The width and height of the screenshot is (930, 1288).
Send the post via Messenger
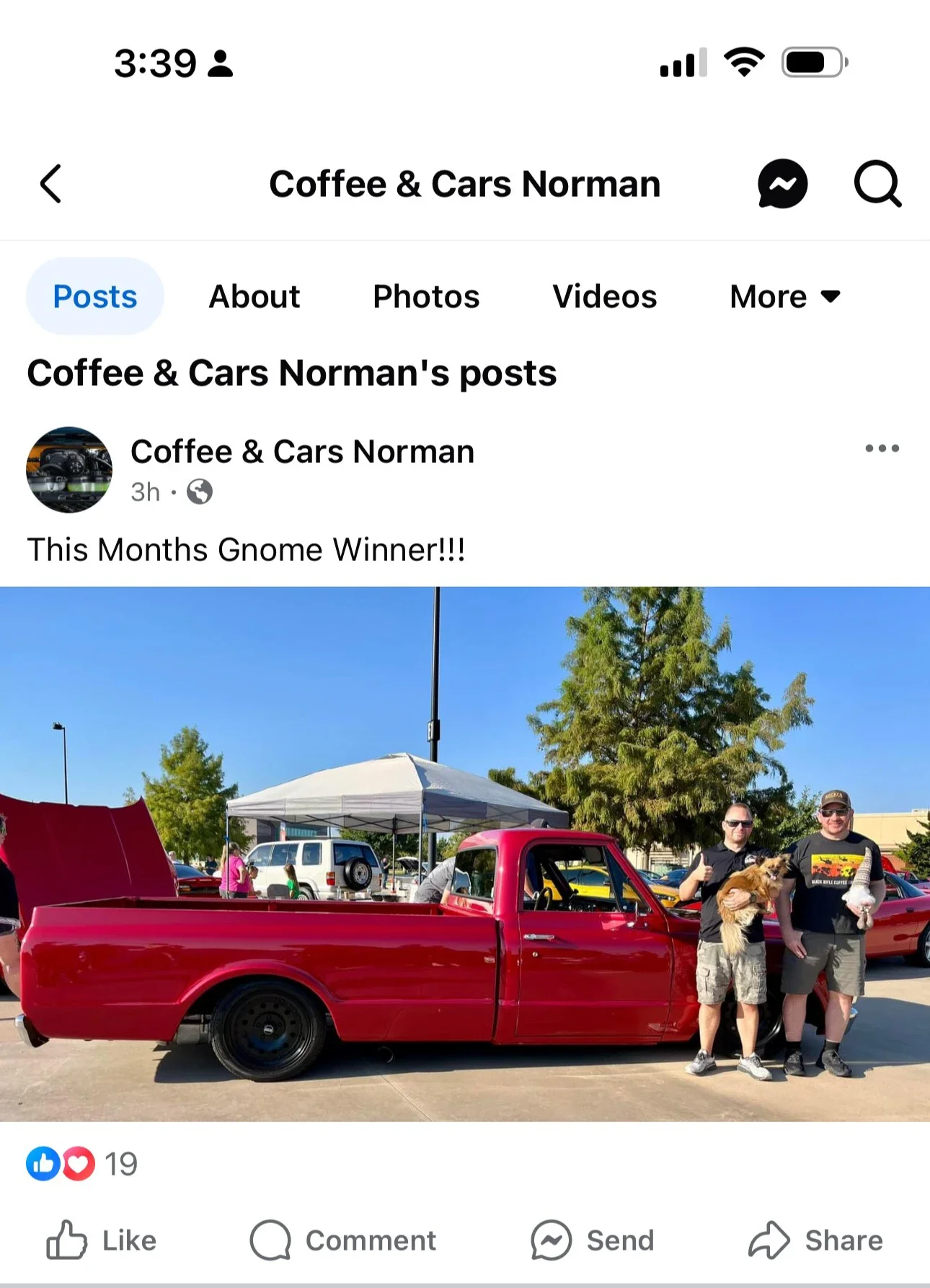(x=593, y=1240)
